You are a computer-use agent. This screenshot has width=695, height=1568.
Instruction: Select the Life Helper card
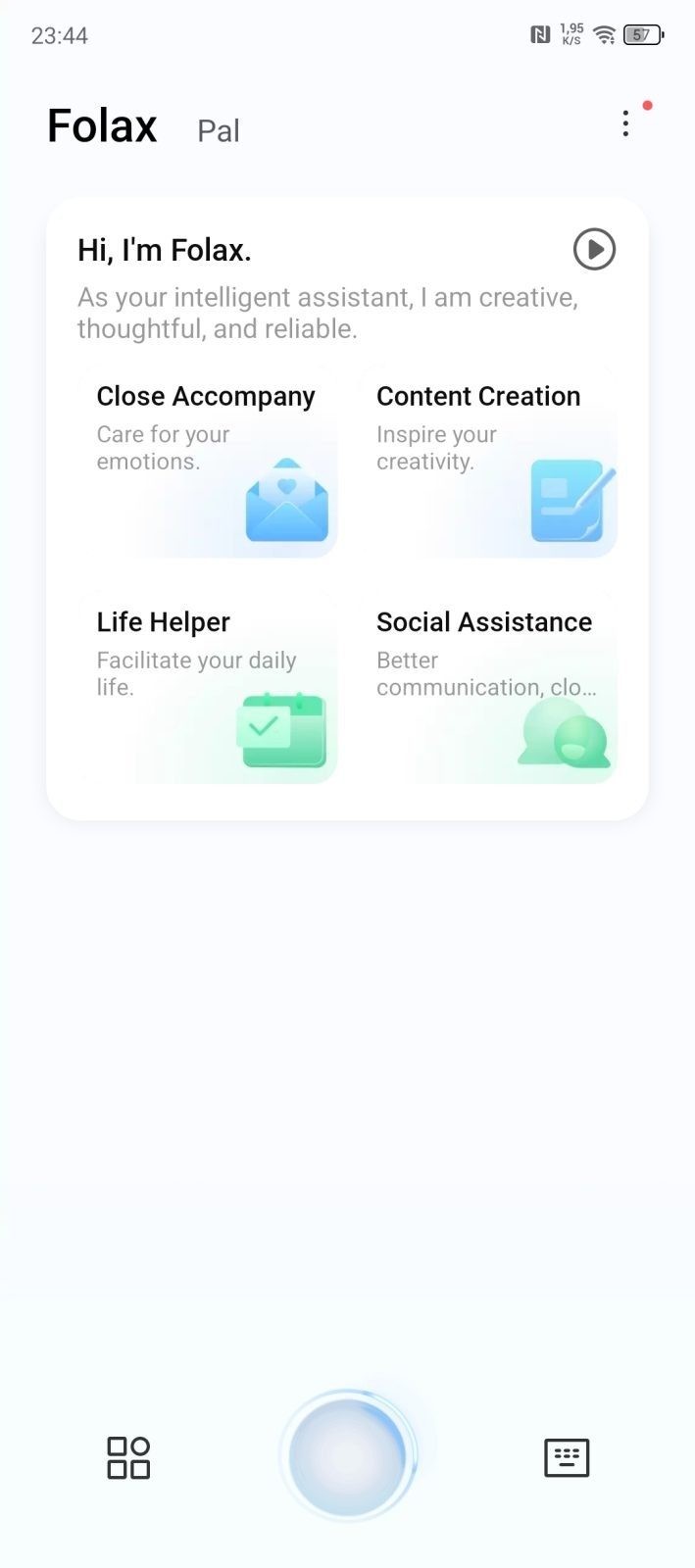point(210,688)
